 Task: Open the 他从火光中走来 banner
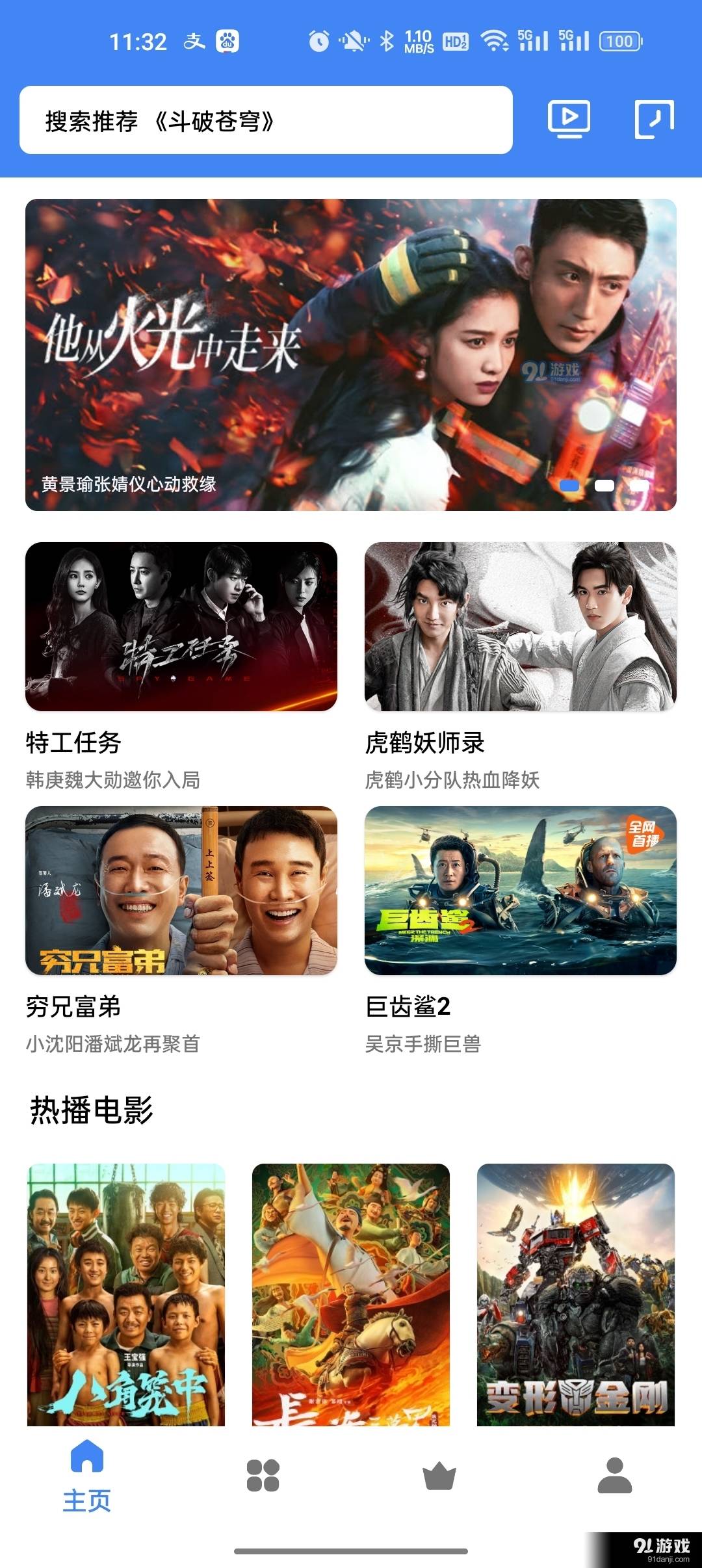point(351,354)
